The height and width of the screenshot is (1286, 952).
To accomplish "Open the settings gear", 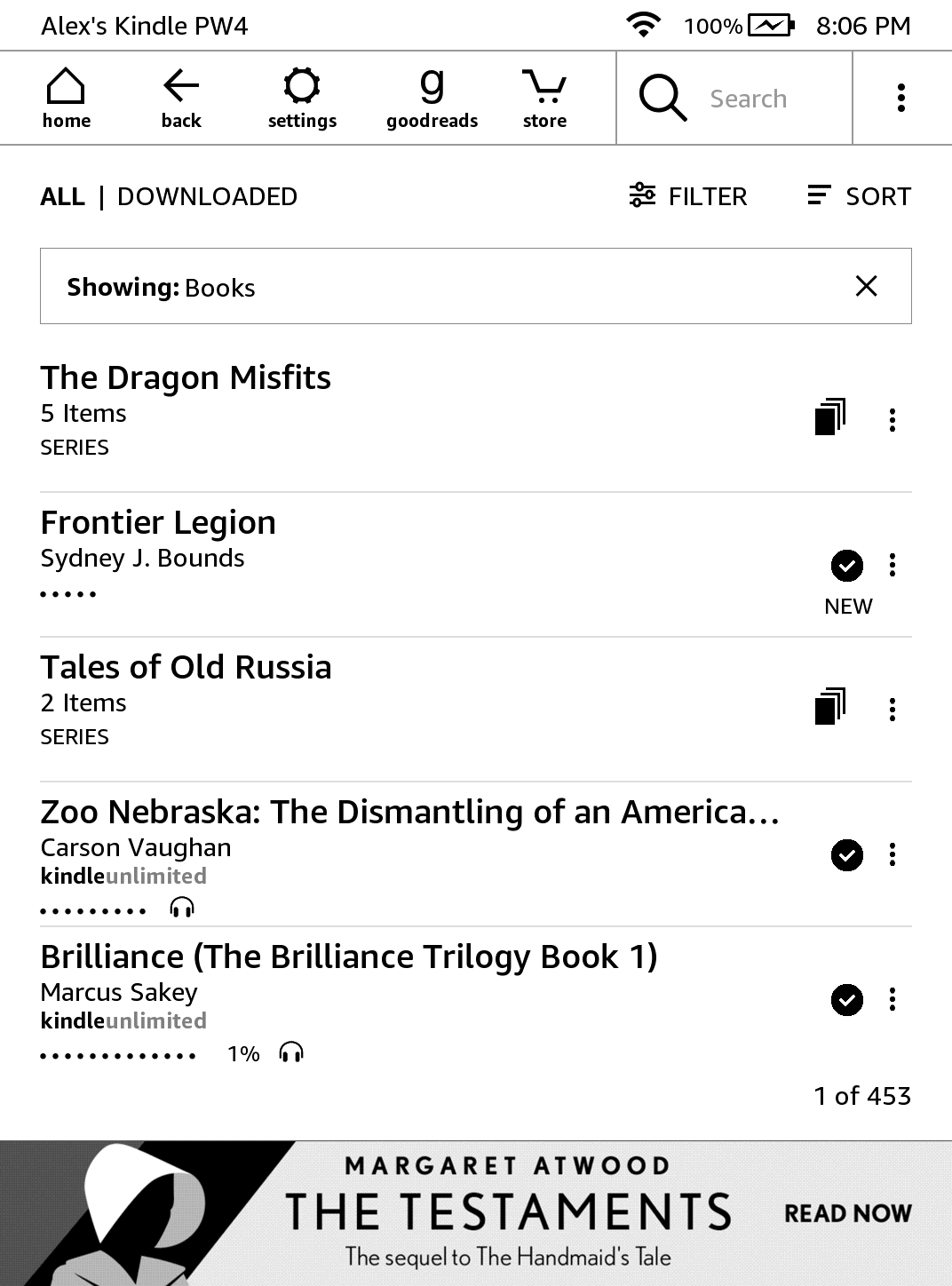I will coord(302,98).
